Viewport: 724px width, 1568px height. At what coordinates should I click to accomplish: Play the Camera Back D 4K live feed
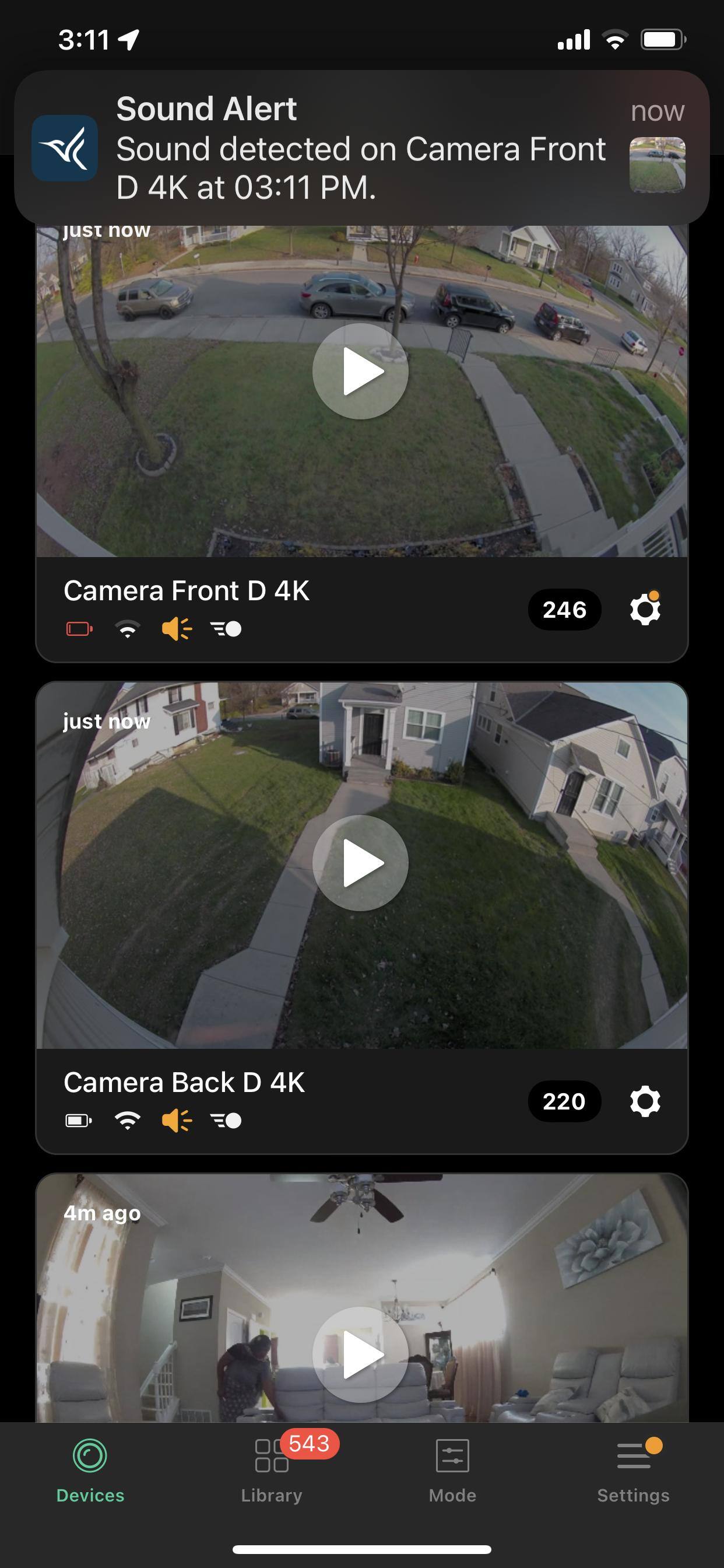[360, 863]
